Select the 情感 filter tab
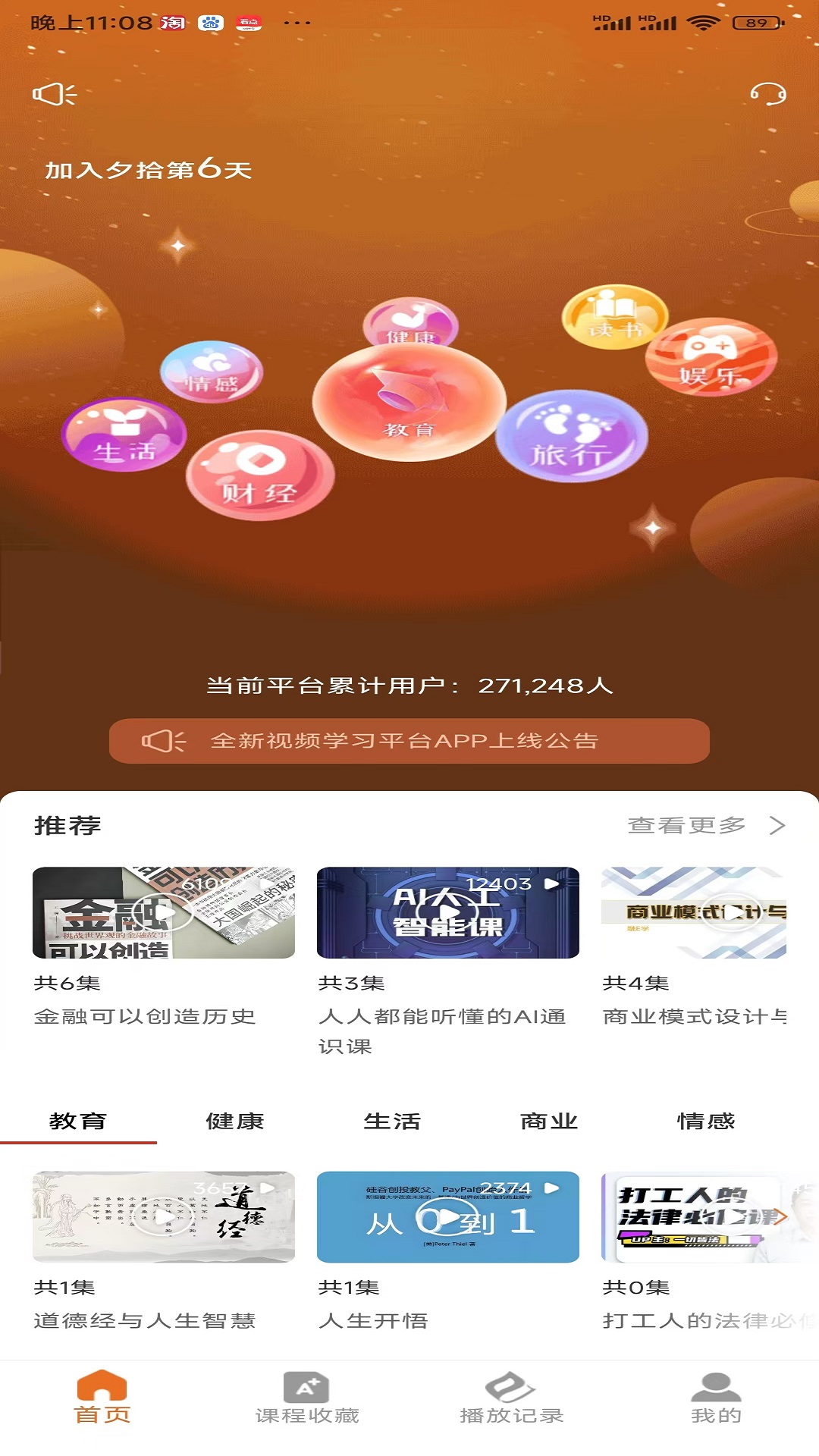The image size is (819, 1456). pyautogui.click(x=708, y=1121)
